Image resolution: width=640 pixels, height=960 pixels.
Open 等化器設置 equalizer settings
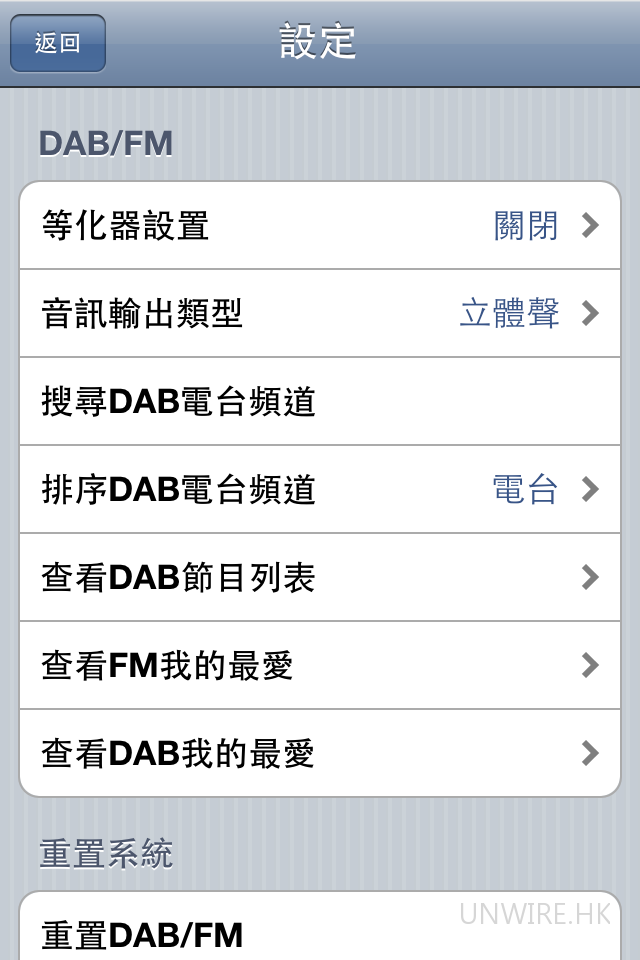(320, 226)
